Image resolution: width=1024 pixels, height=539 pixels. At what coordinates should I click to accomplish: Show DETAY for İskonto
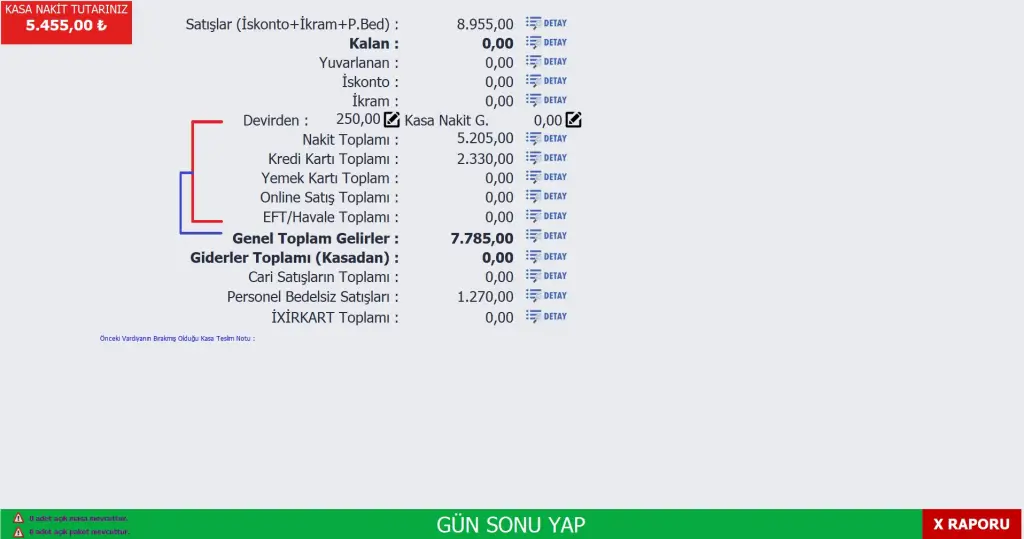point(546,81)
